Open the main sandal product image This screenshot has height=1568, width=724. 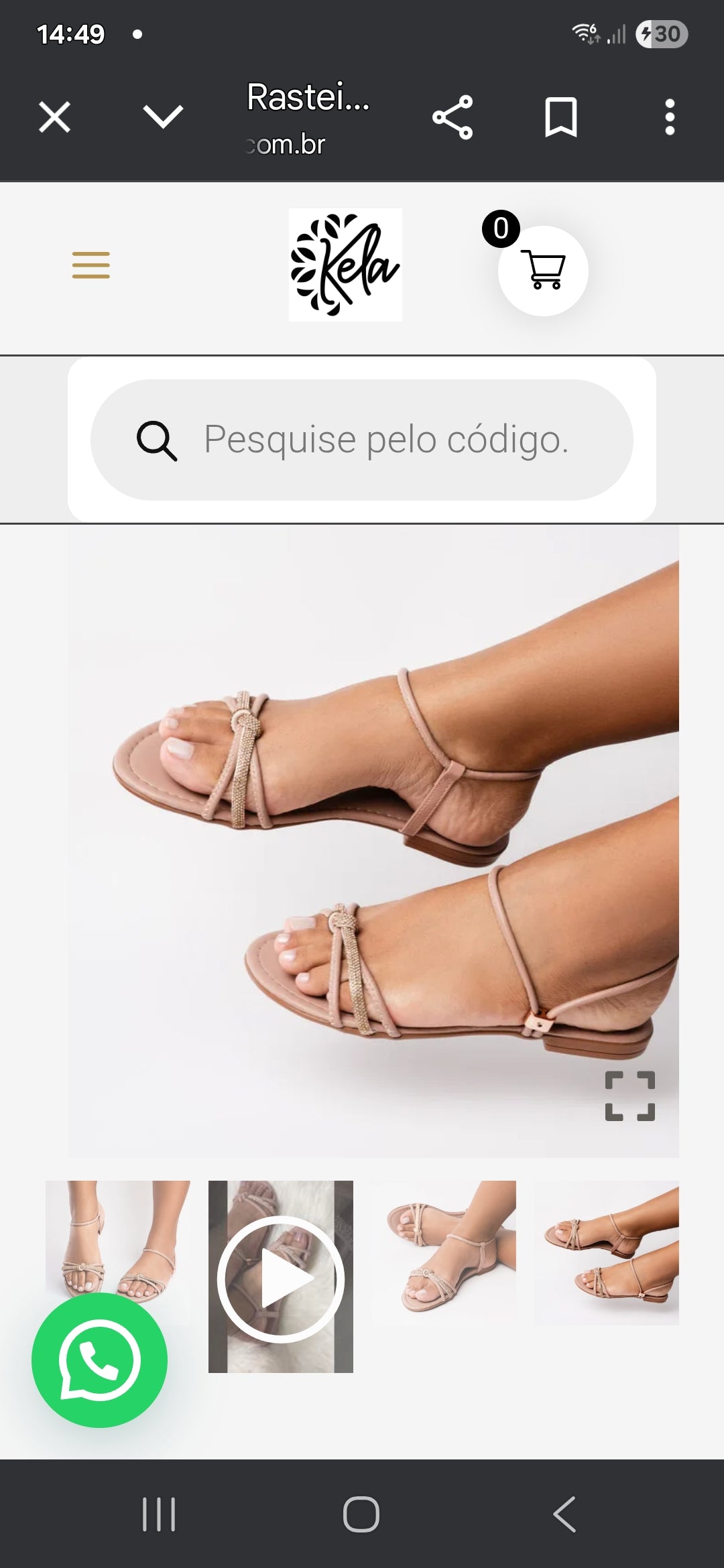[x=373, y=838]
